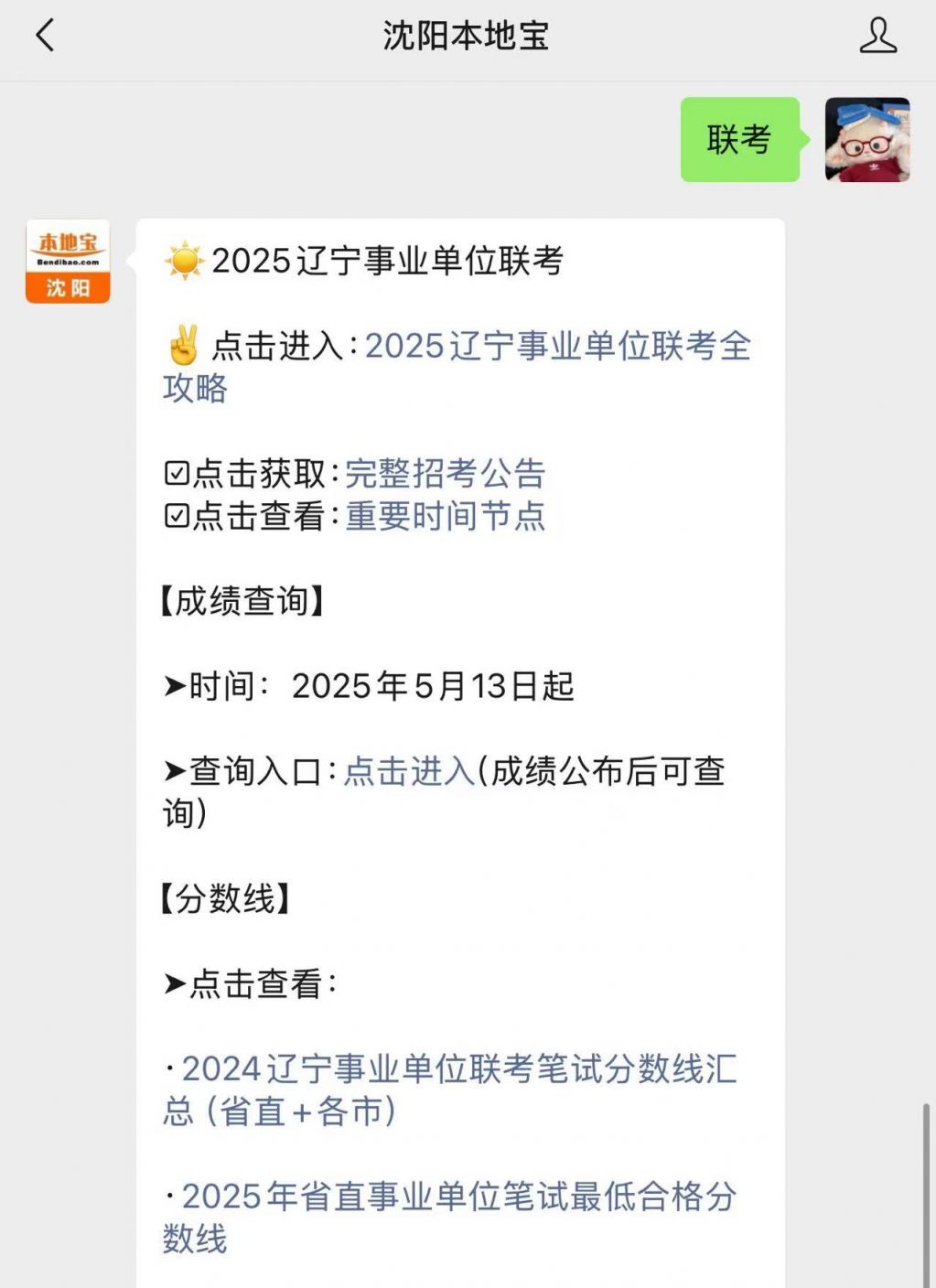This screenshot has width=936, height=1288.
Task: Tap my own avatar beside 联考 message
Action: [x=866, y=140]
